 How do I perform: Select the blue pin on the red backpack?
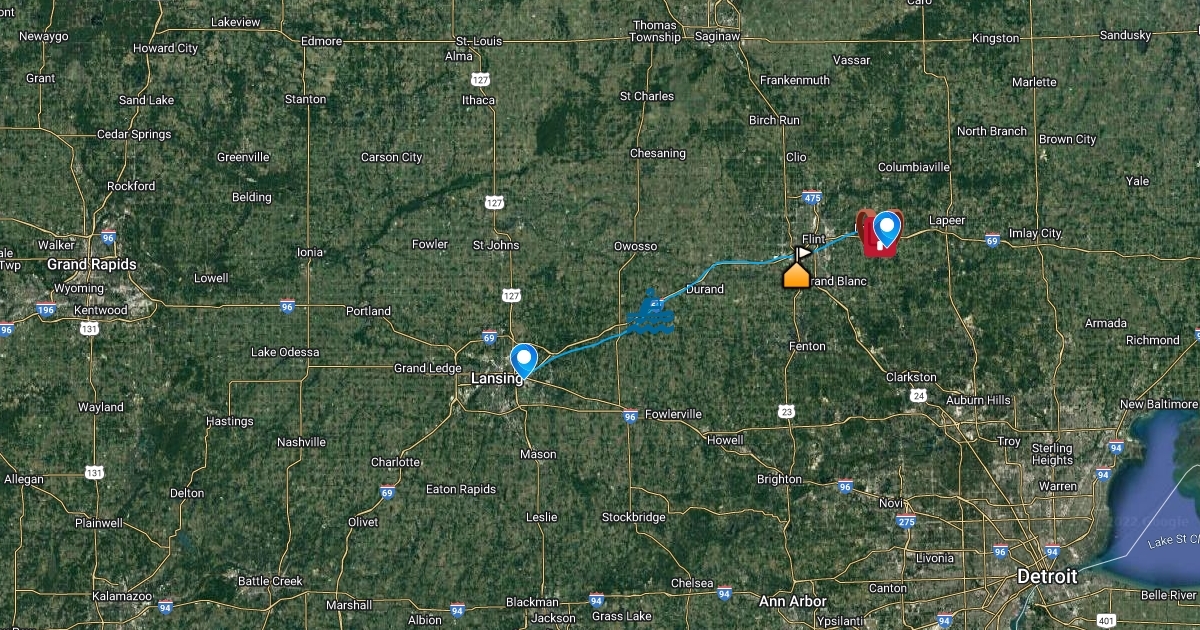coord(886,228)
